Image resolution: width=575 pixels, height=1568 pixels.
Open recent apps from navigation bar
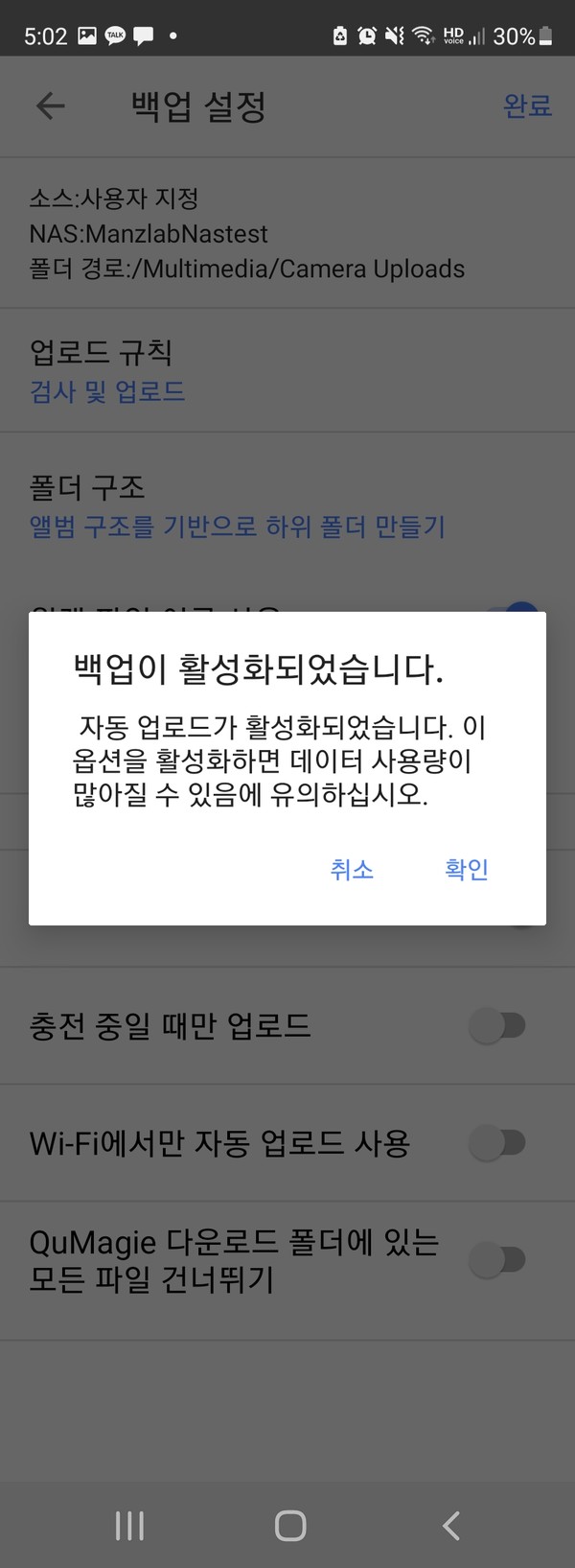coord(129,1526)
